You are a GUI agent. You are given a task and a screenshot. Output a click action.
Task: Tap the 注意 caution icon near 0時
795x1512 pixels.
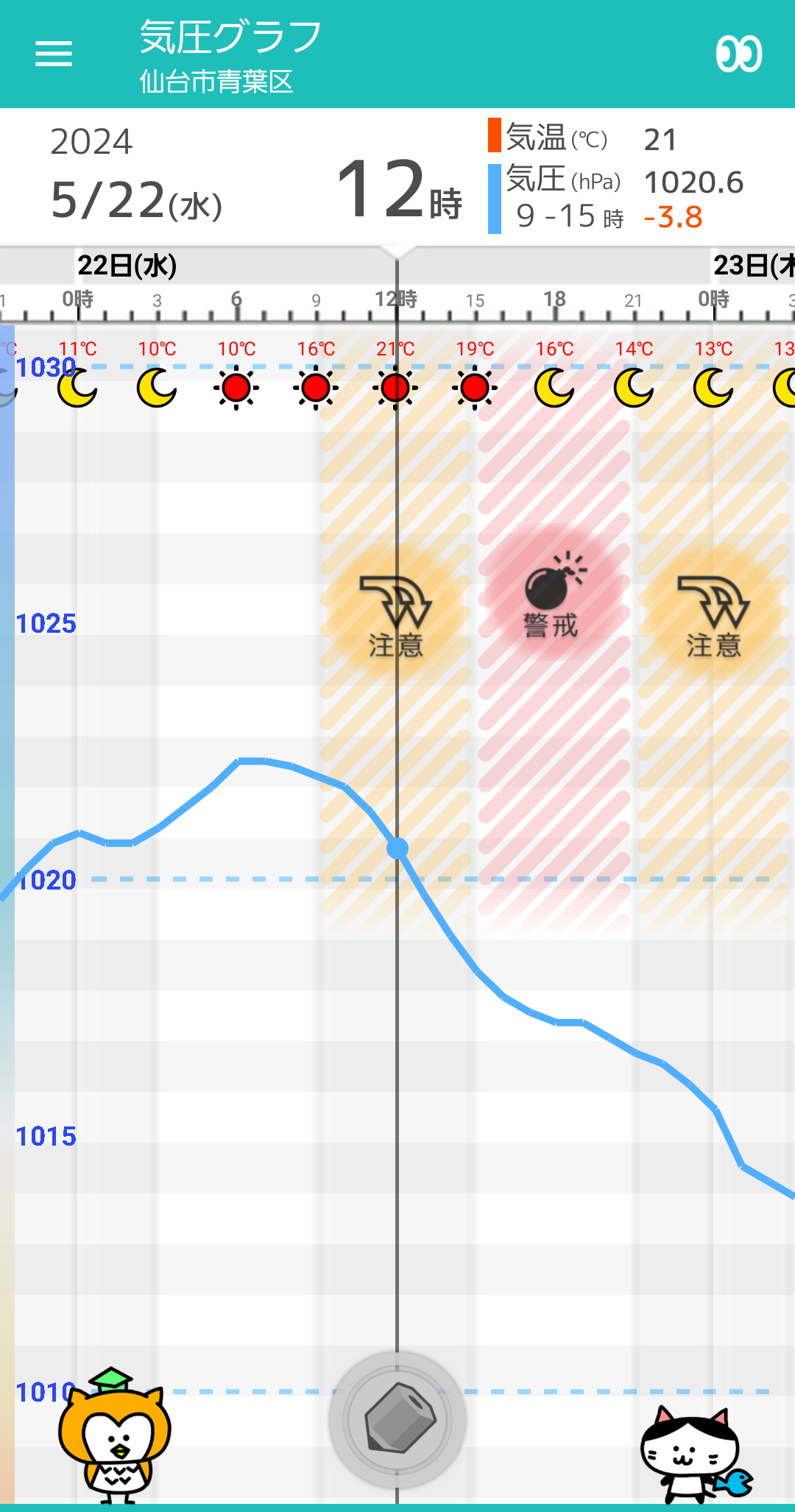713,614
